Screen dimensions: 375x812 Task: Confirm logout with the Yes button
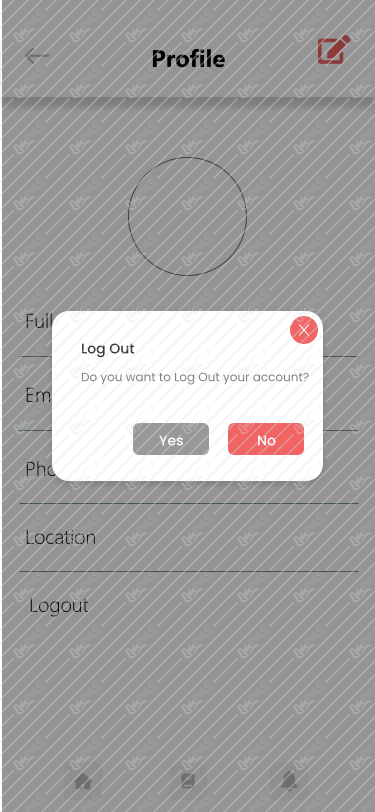pyautogui.click(x=171, y=439)
